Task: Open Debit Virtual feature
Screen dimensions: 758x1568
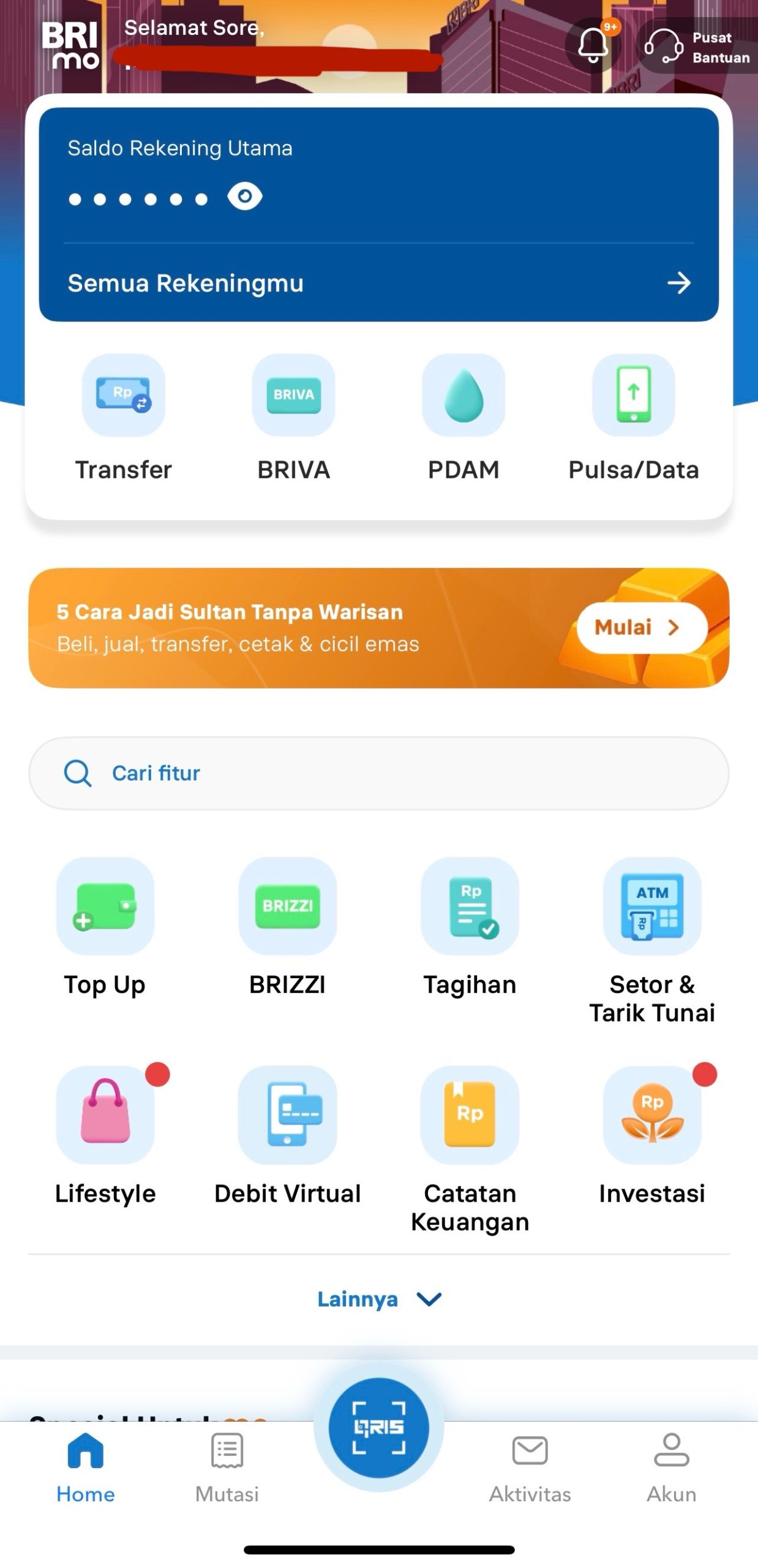Action: click(x=287, y=1136)
